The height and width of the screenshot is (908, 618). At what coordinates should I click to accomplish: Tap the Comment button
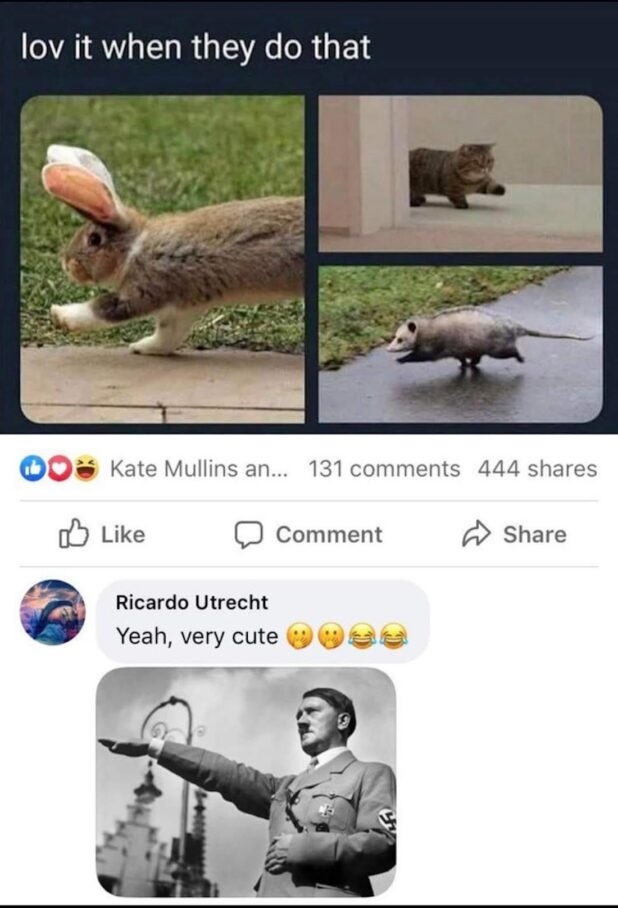point(309,535)
